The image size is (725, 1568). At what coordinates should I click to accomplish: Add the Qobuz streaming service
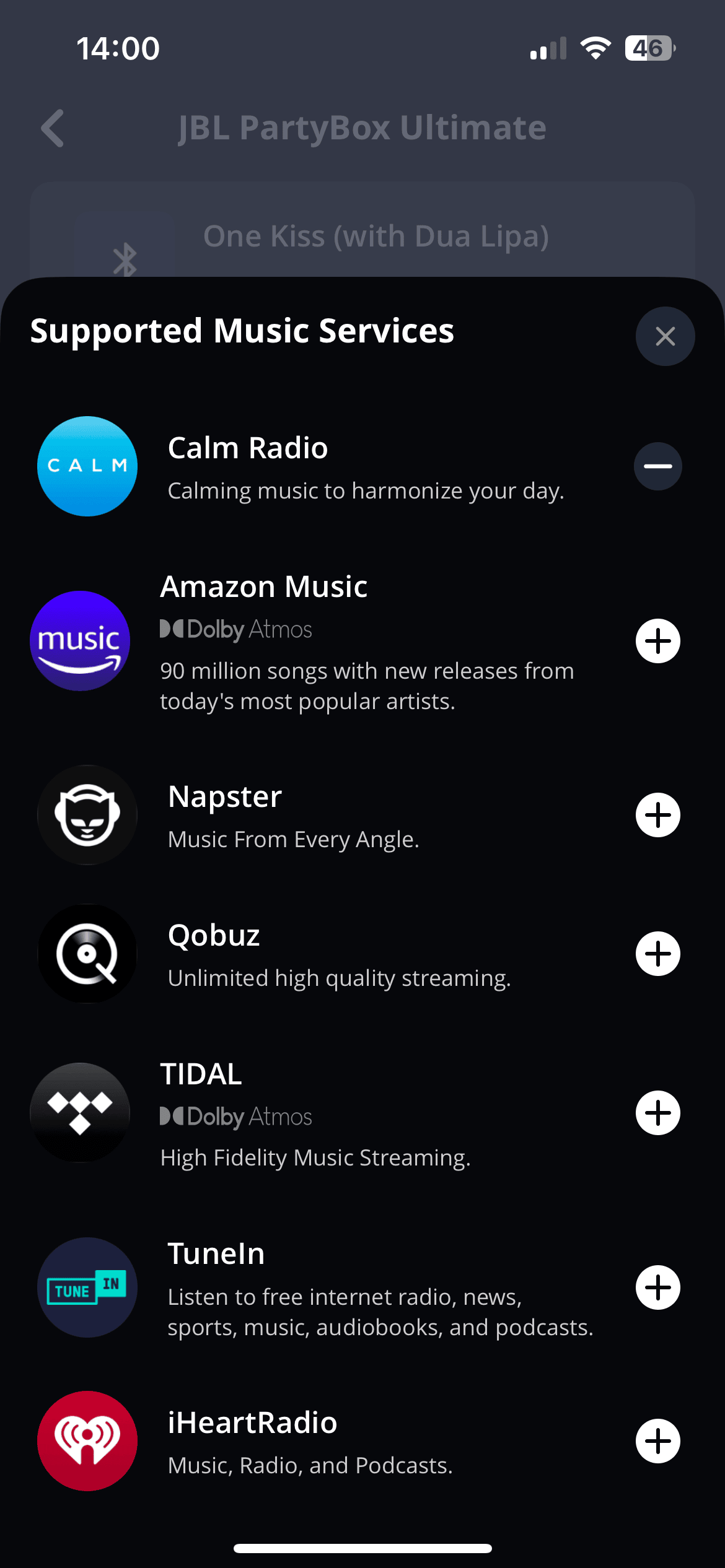pyautogui.click(x=657, y=954)
